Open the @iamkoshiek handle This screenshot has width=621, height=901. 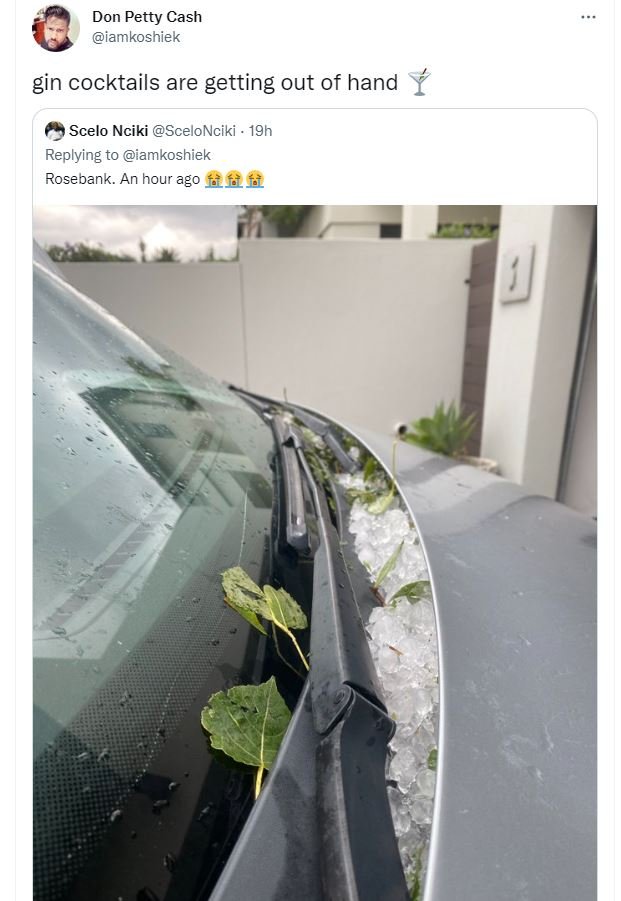[x=136, y=37]
